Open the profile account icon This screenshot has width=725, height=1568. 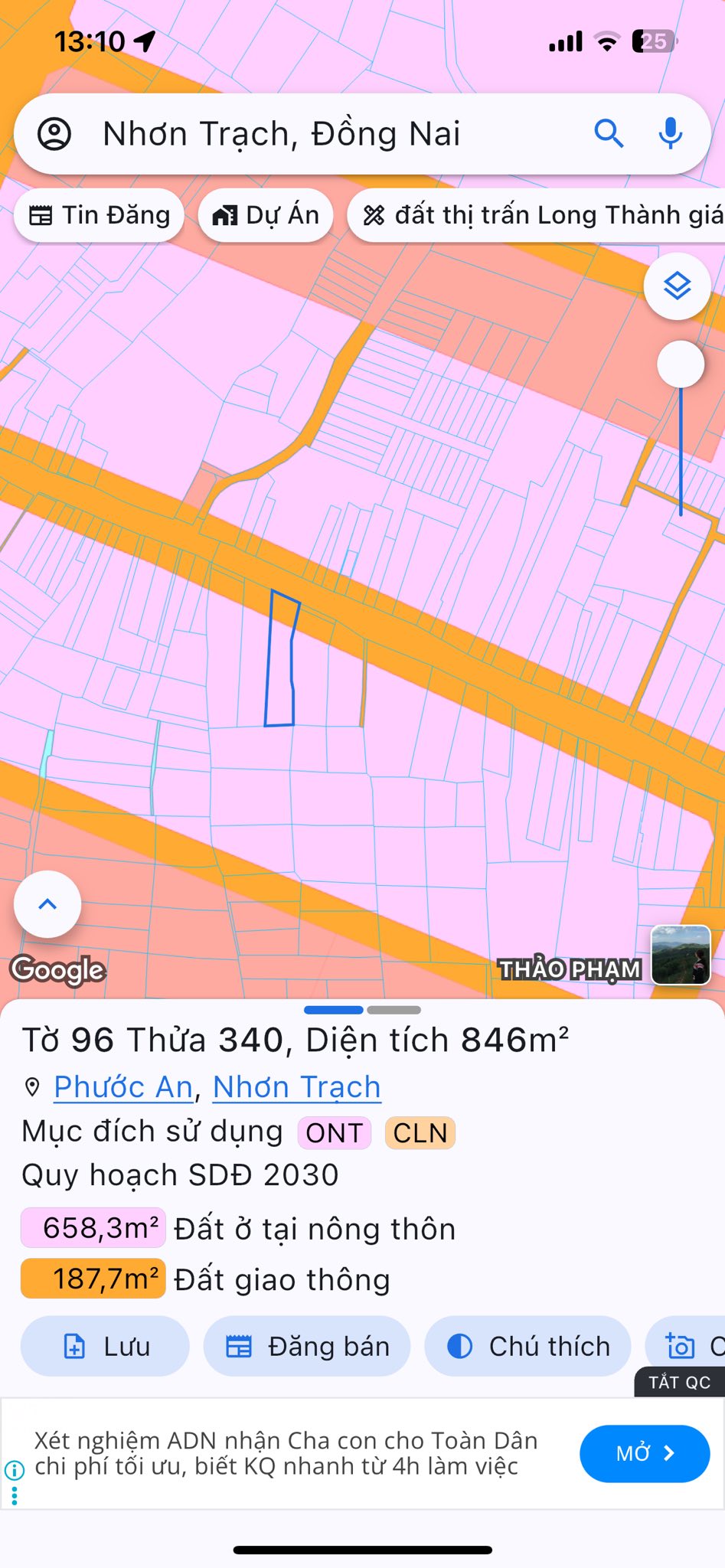(54, 134)
